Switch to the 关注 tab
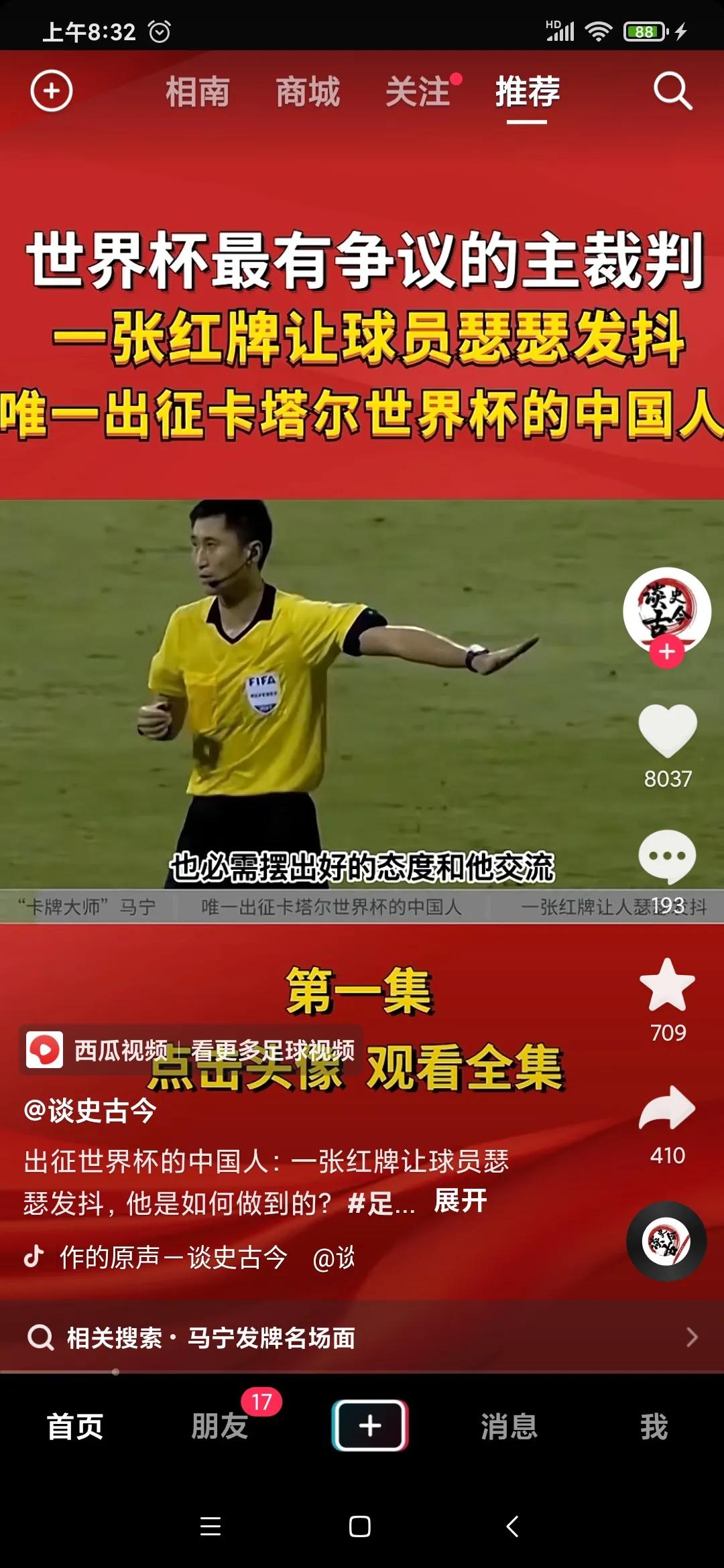The width and height of the screenshot is (724, 1568). tap(418, 92)
